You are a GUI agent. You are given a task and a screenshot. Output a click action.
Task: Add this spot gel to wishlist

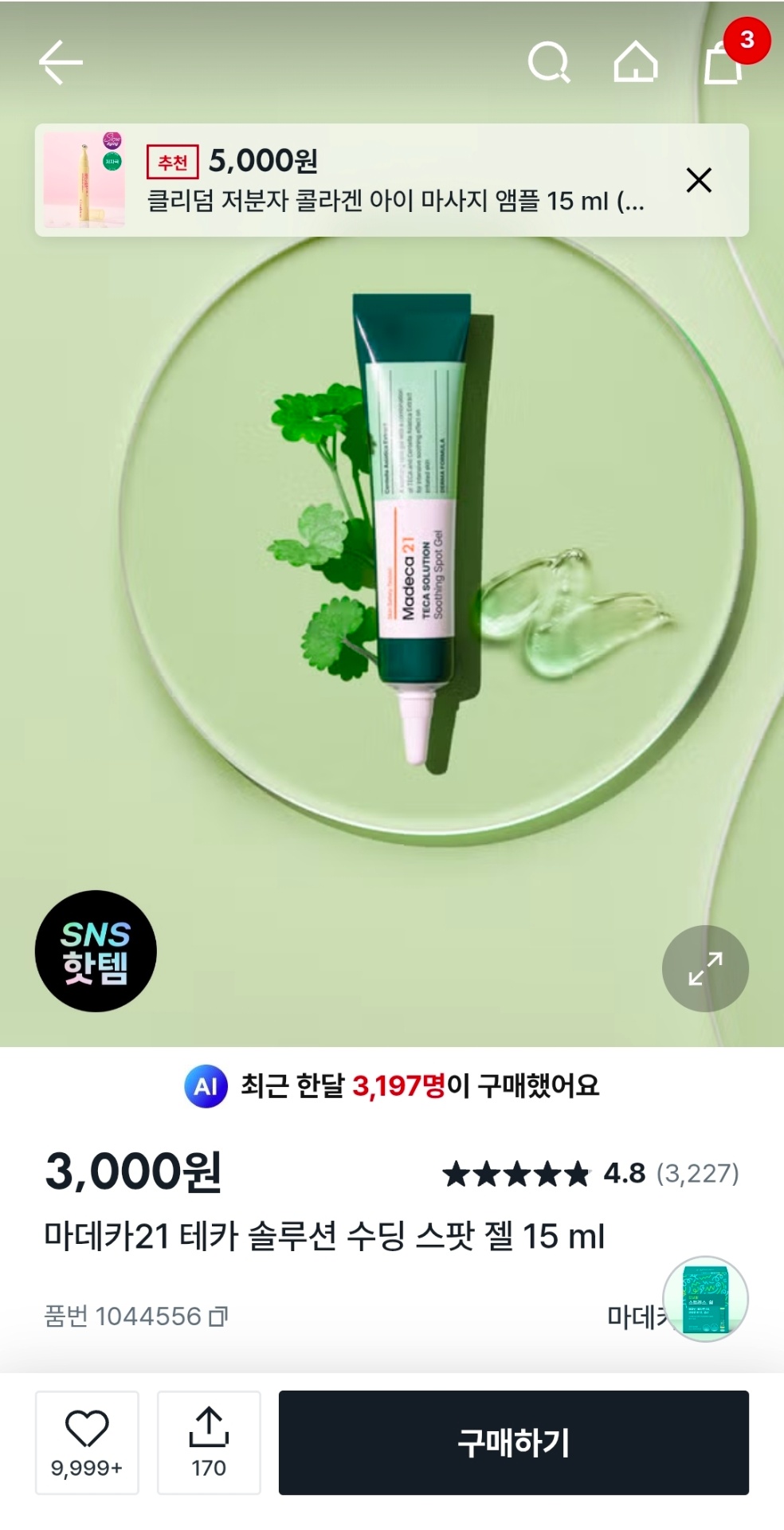[87, 1442]
